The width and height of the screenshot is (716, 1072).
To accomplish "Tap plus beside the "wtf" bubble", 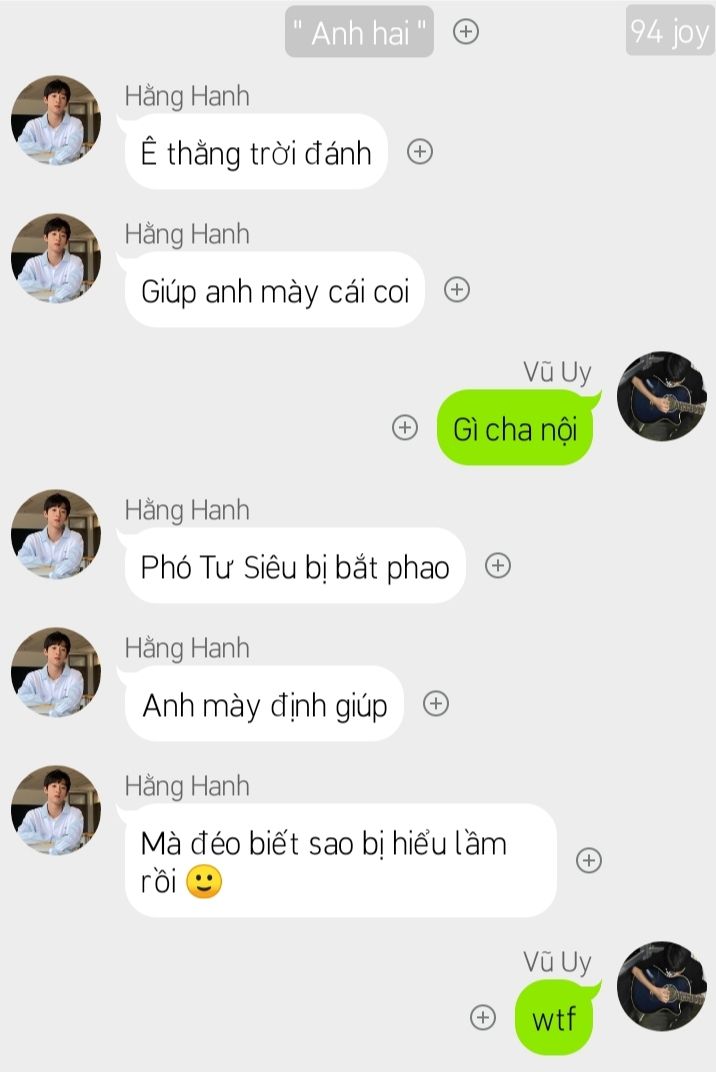I will [x=483, y=1018].
